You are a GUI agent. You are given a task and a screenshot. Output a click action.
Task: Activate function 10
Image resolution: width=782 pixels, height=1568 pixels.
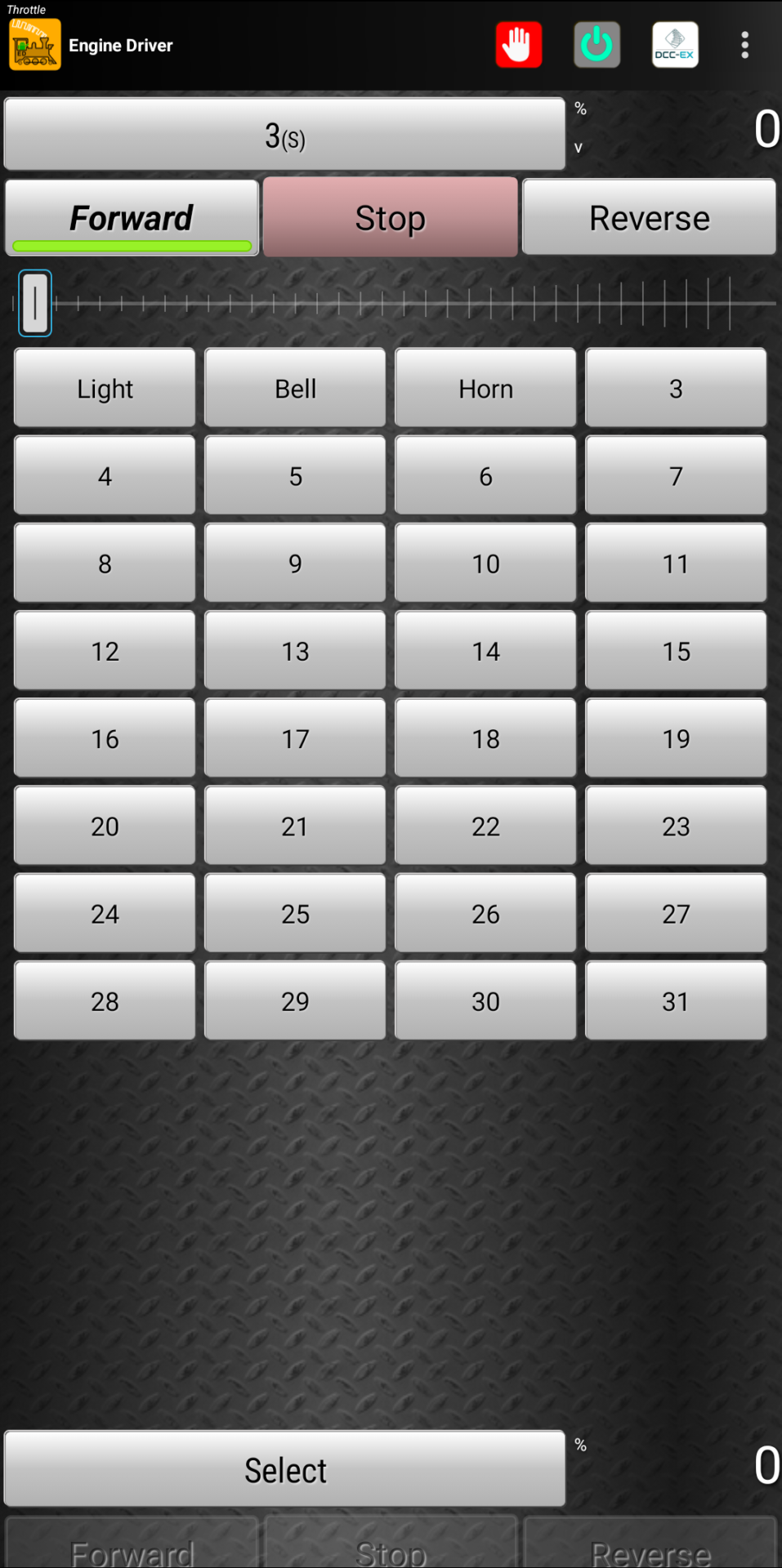click(x=485, y=563)
